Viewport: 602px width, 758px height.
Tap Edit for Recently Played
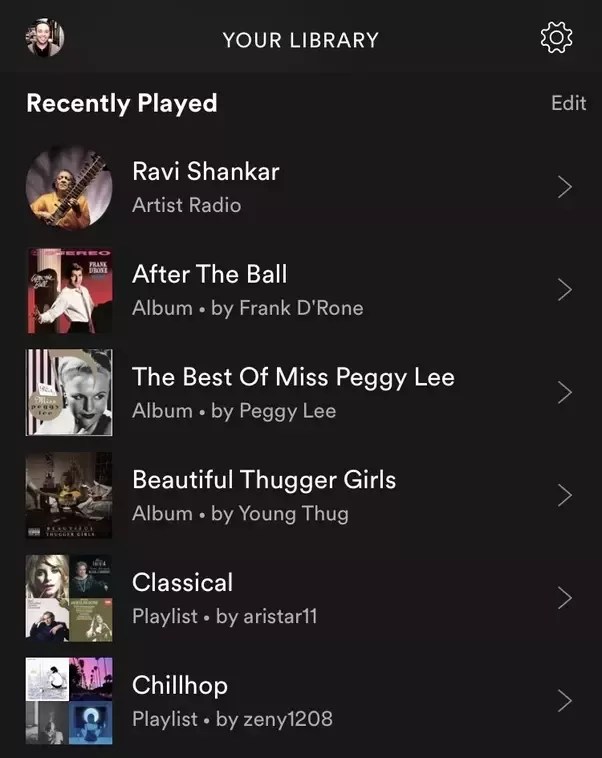[568, 103]
